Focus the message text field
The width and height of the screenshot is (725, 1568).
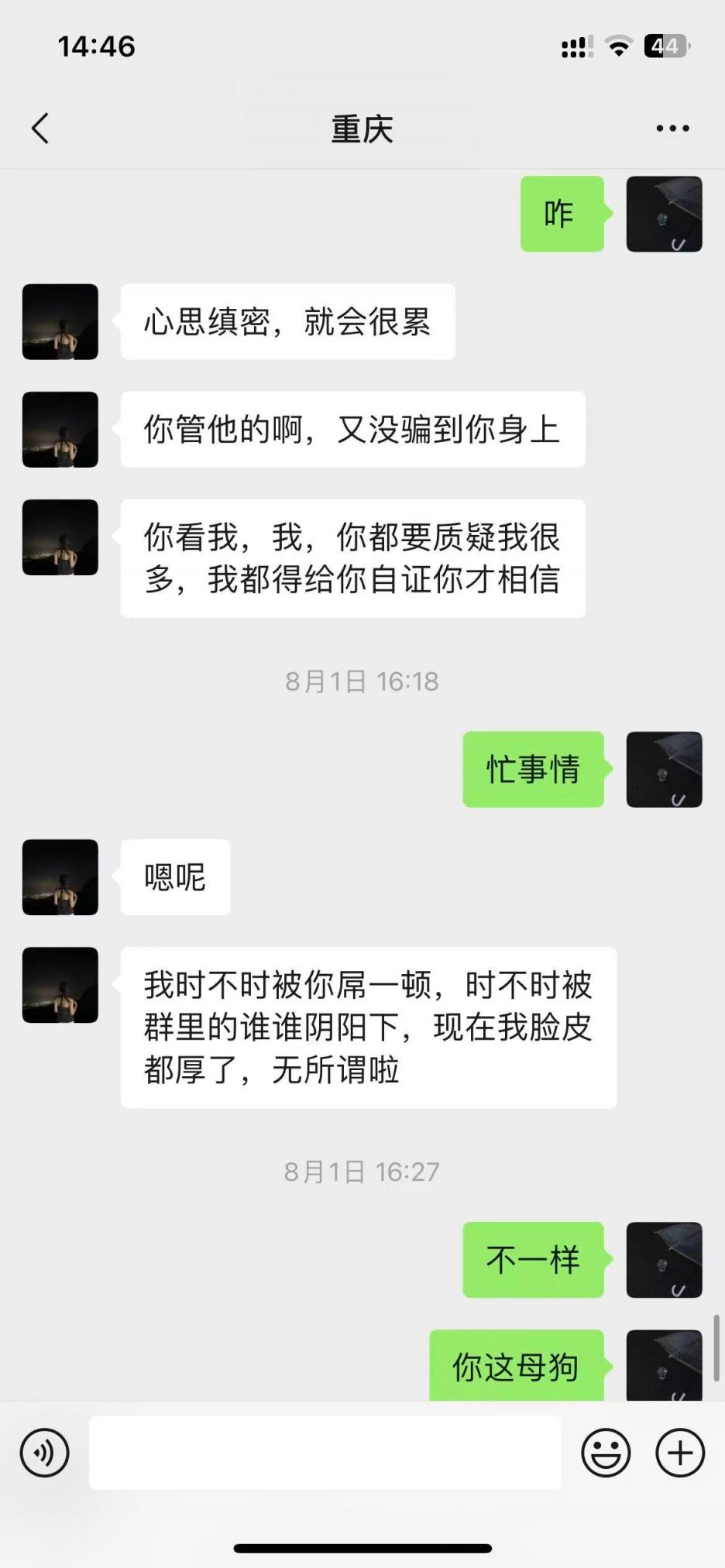(x=325, y=1453)
